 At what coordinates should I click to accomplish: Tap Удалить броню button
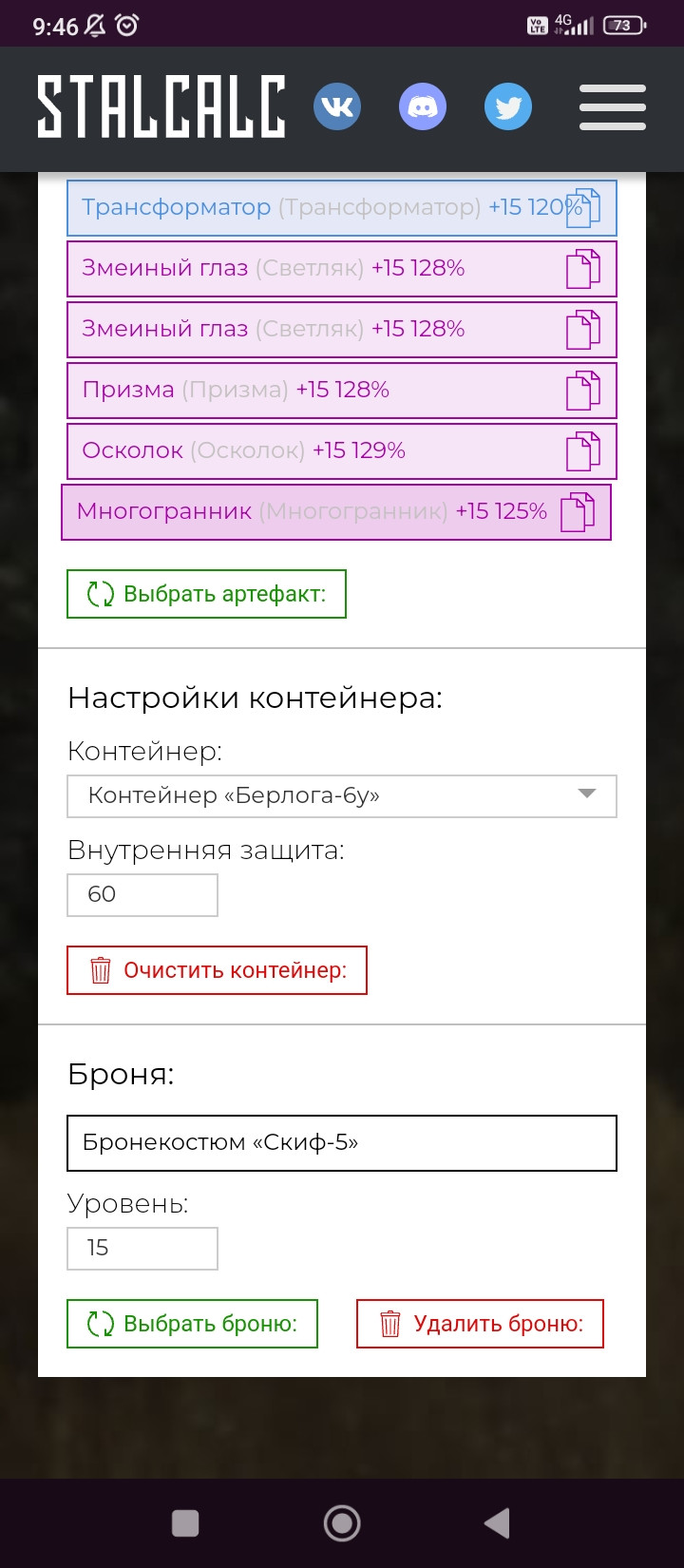coord(480,1324)
